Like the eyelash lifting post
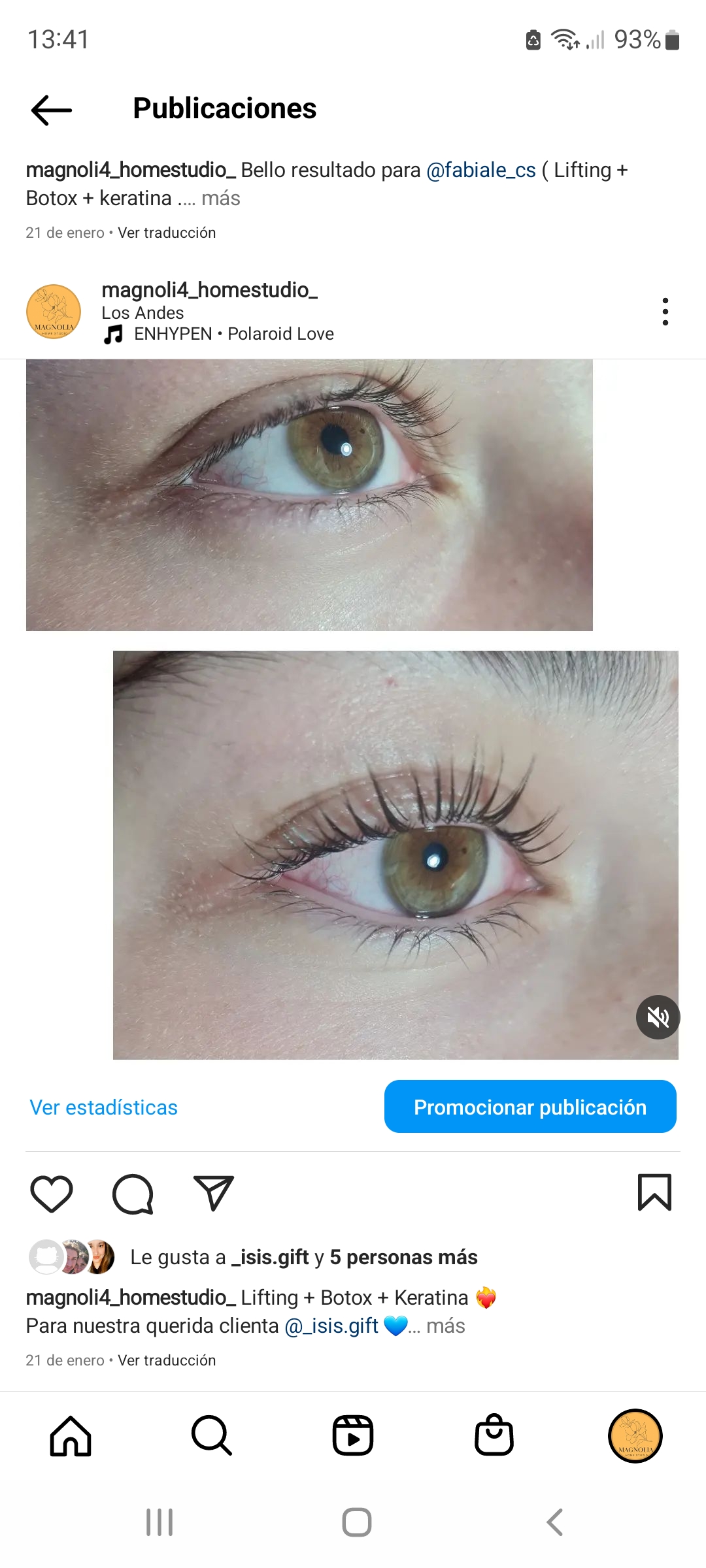The width and height of the screenshot is (706, 1568). pos(52,1194)
